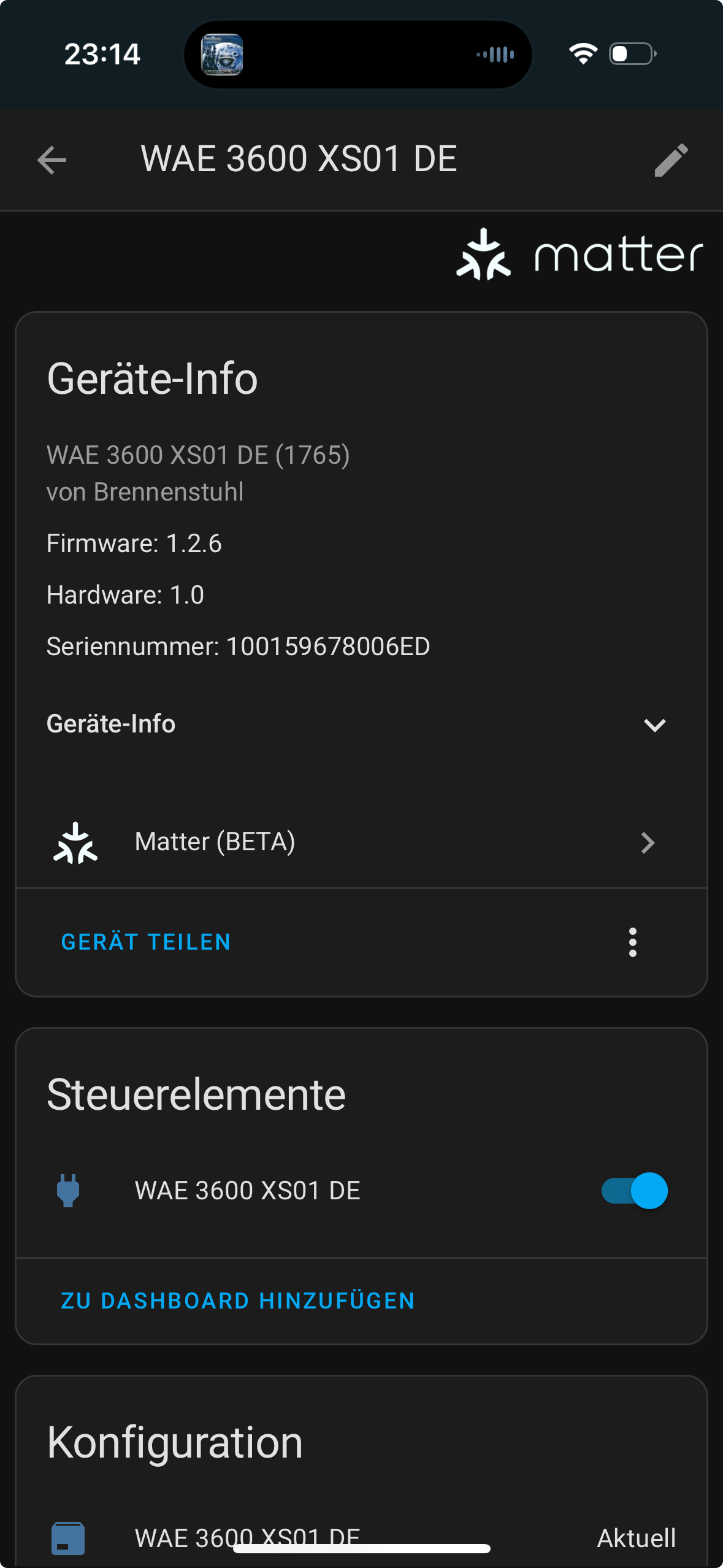Tap the battery indicator
This screenshot has height=1568, width=723.
click(630, 54)
